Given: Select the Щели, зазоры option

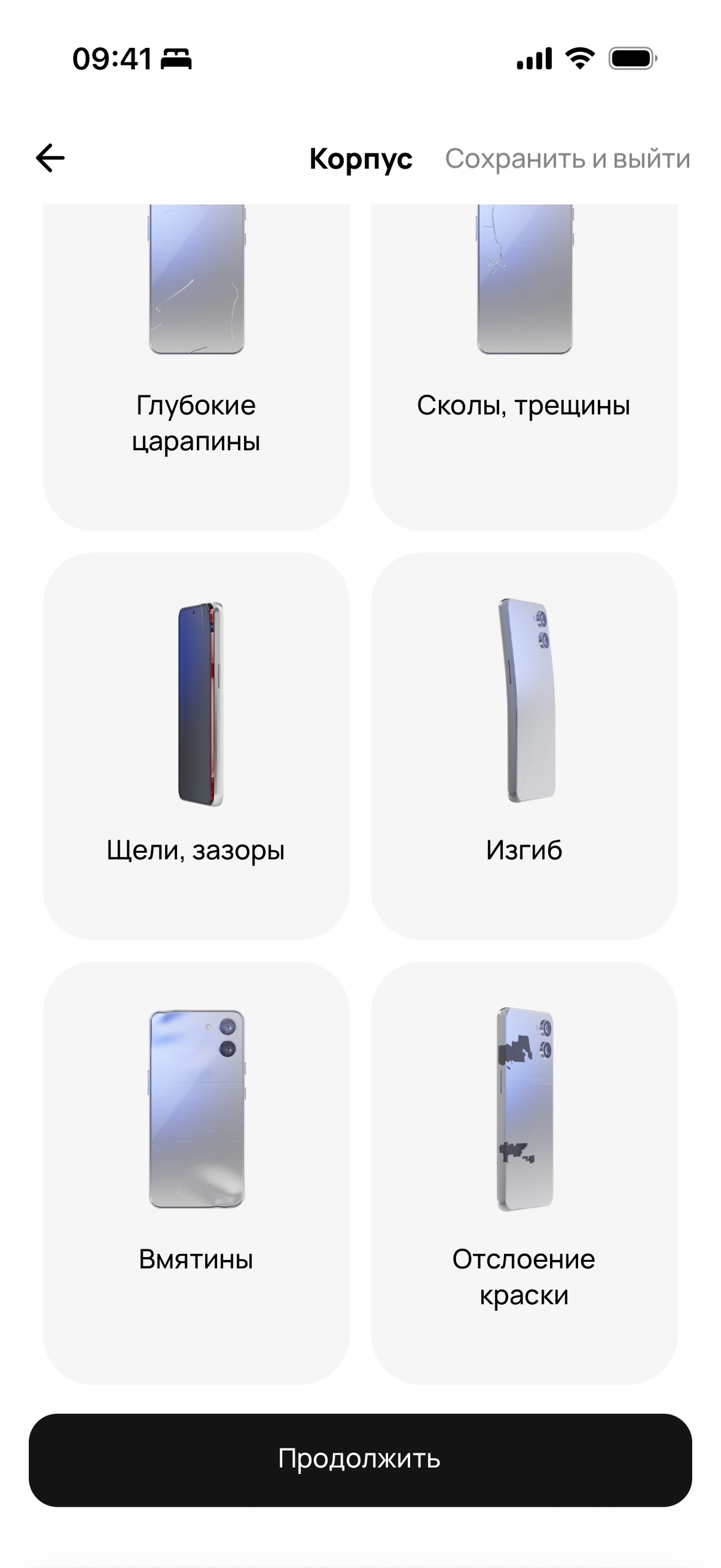Looking at the screenshot, I should 196,745.
